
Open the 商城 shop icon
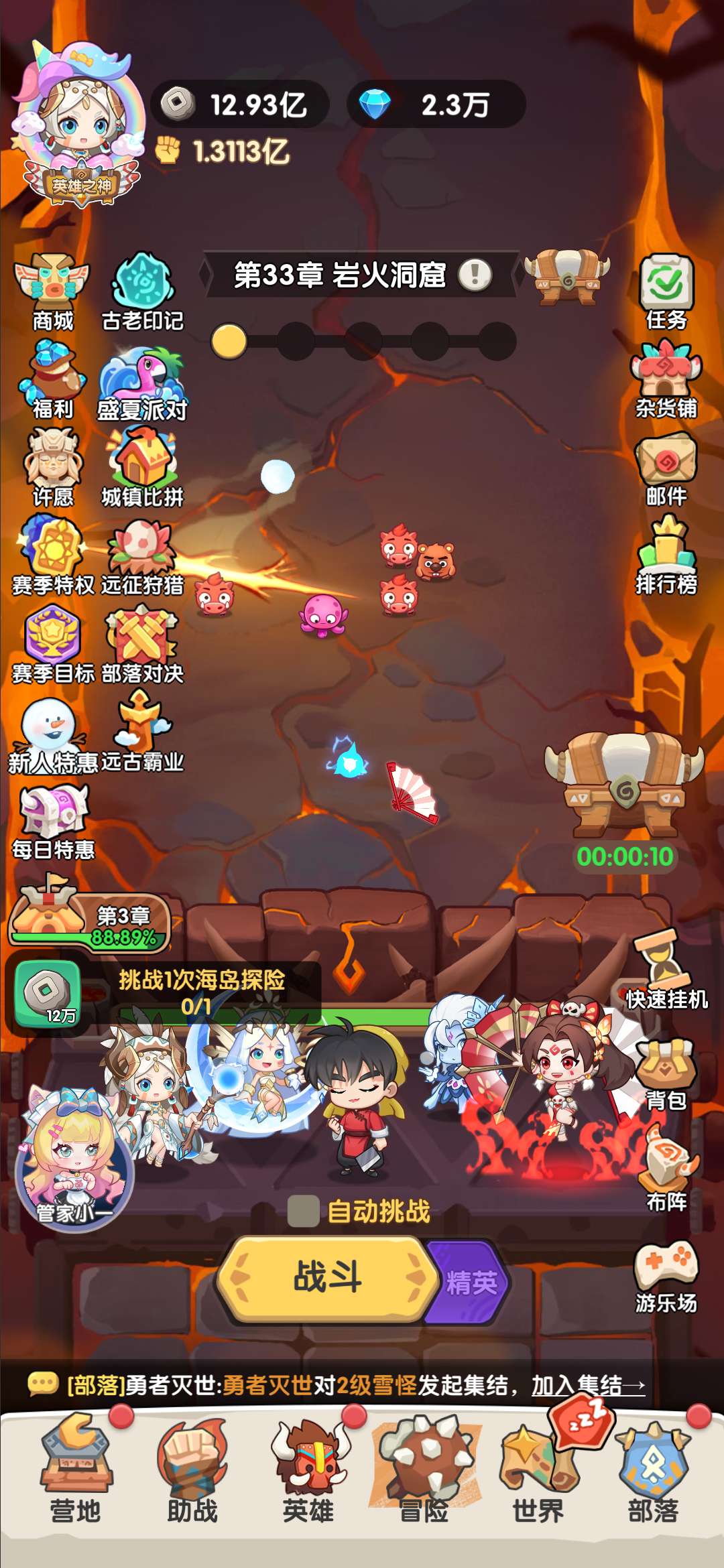(x=52, y=292)
